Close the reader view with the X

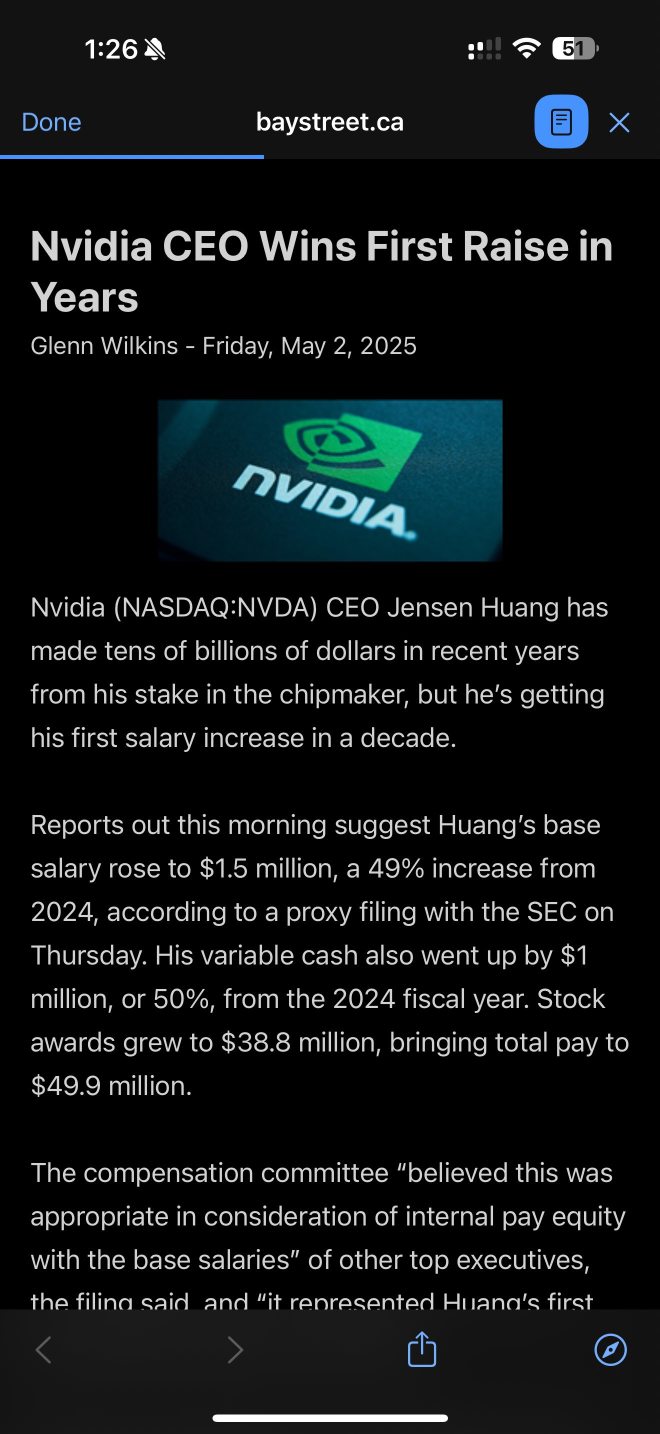[x=620, y=122]
